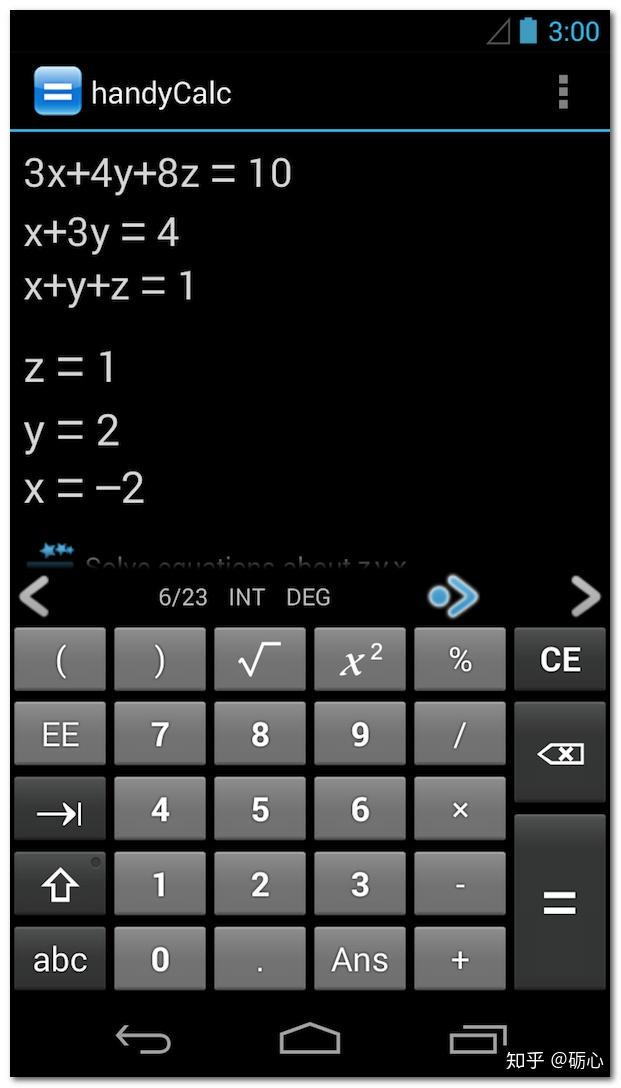Tap the tab arrow key

click(60, 809)
